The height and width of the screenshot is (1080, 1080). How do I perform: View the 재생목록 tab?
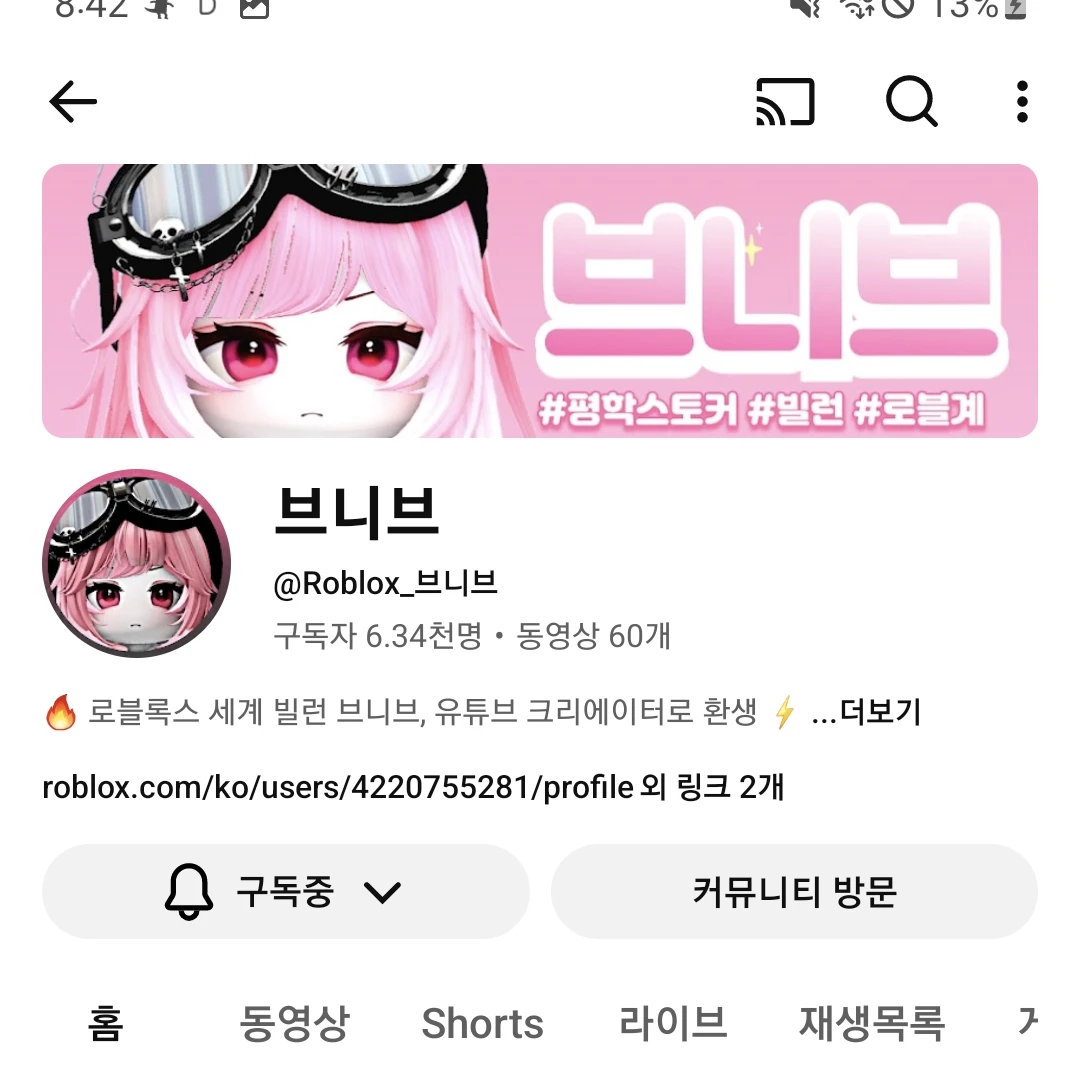pyautogui.click(x=871, y=1024)
